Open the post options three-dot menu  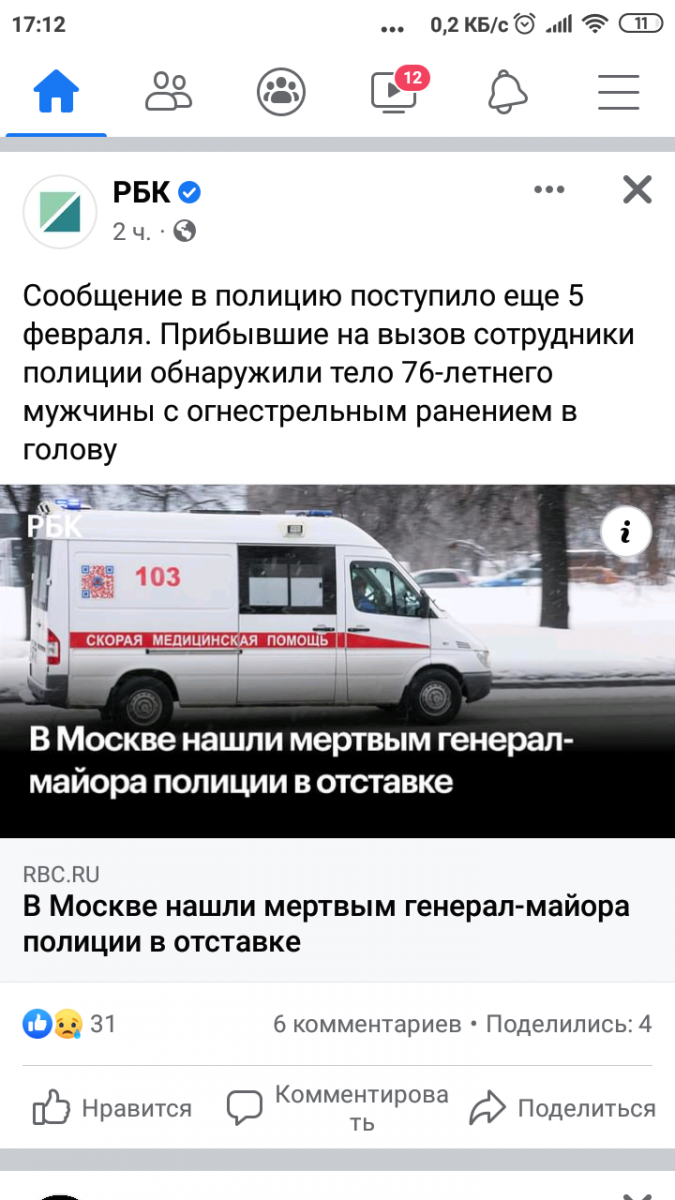click(x=549, y=190)
